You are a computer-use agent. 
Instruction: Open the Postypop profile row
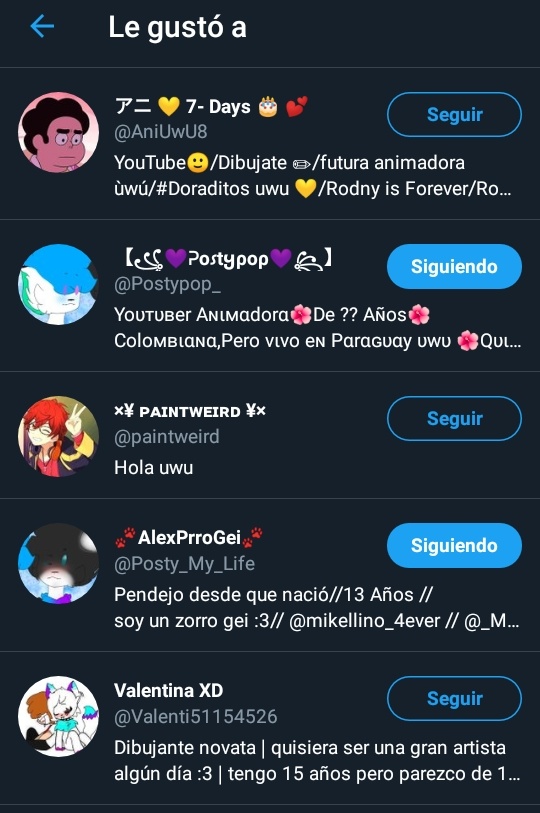(x=270, y=296)
